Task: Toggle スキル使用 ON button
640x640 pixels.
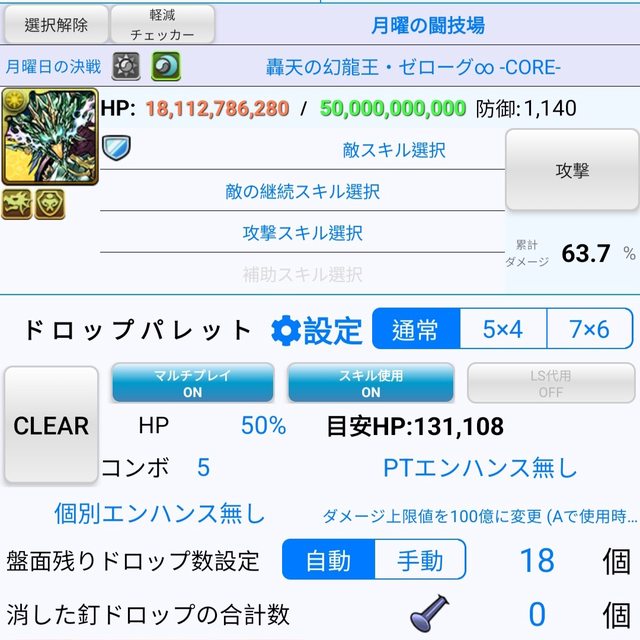Action: click(x=371, y=383)
